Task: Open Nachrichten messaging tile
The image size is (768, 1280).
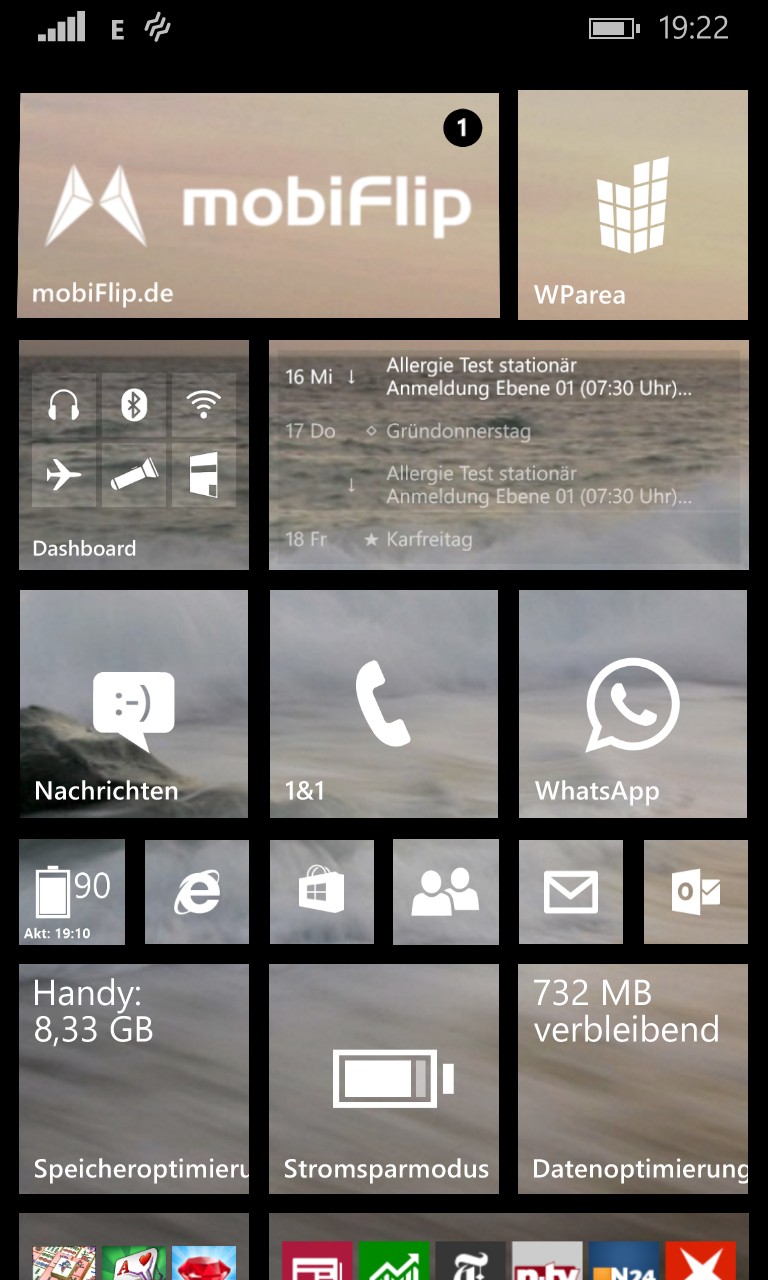Action: click(x=134, y=704)
